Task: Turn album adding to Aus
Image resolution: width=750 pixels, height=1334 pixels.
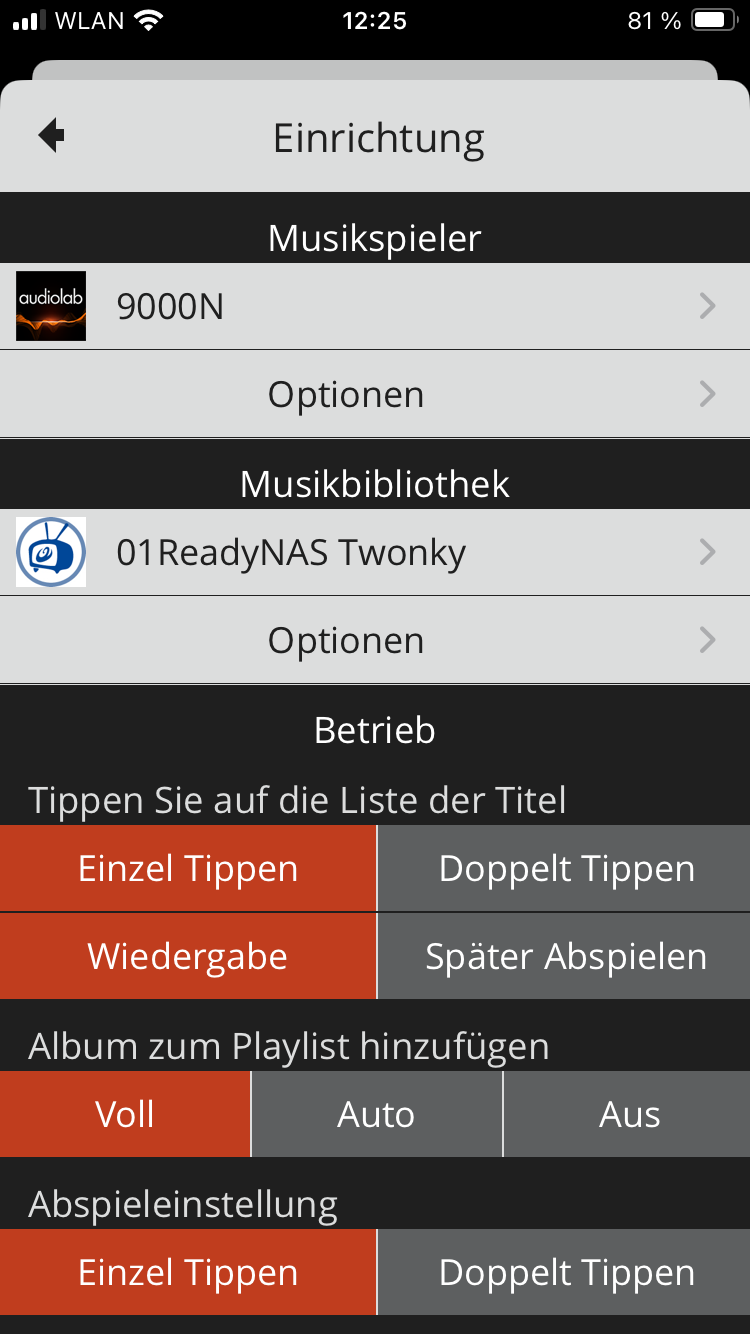Action: tap(628, 1114)
